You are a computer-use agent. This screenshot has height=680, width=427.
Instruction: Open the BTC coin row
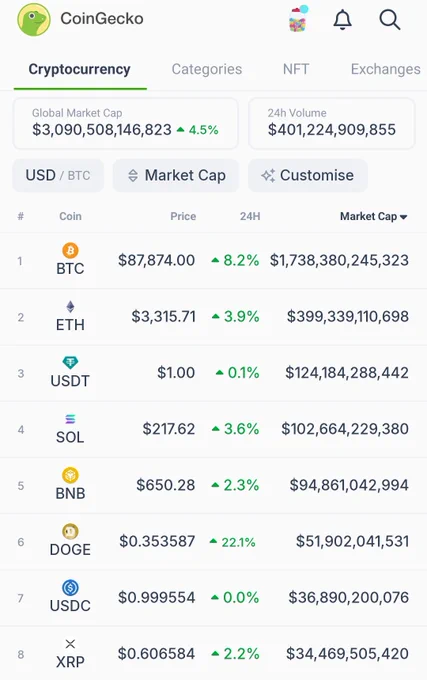click(213, 261)
